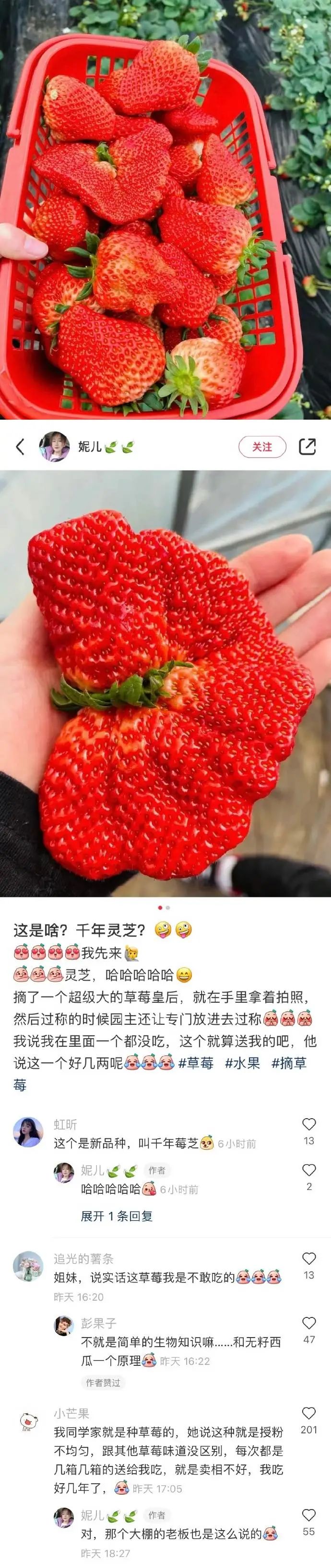The height and width of the screenshot is (1568, 331).
Task: Follow 妮儿 with the 关注 button
Action: pyautogui.click(x=262, y=447)
